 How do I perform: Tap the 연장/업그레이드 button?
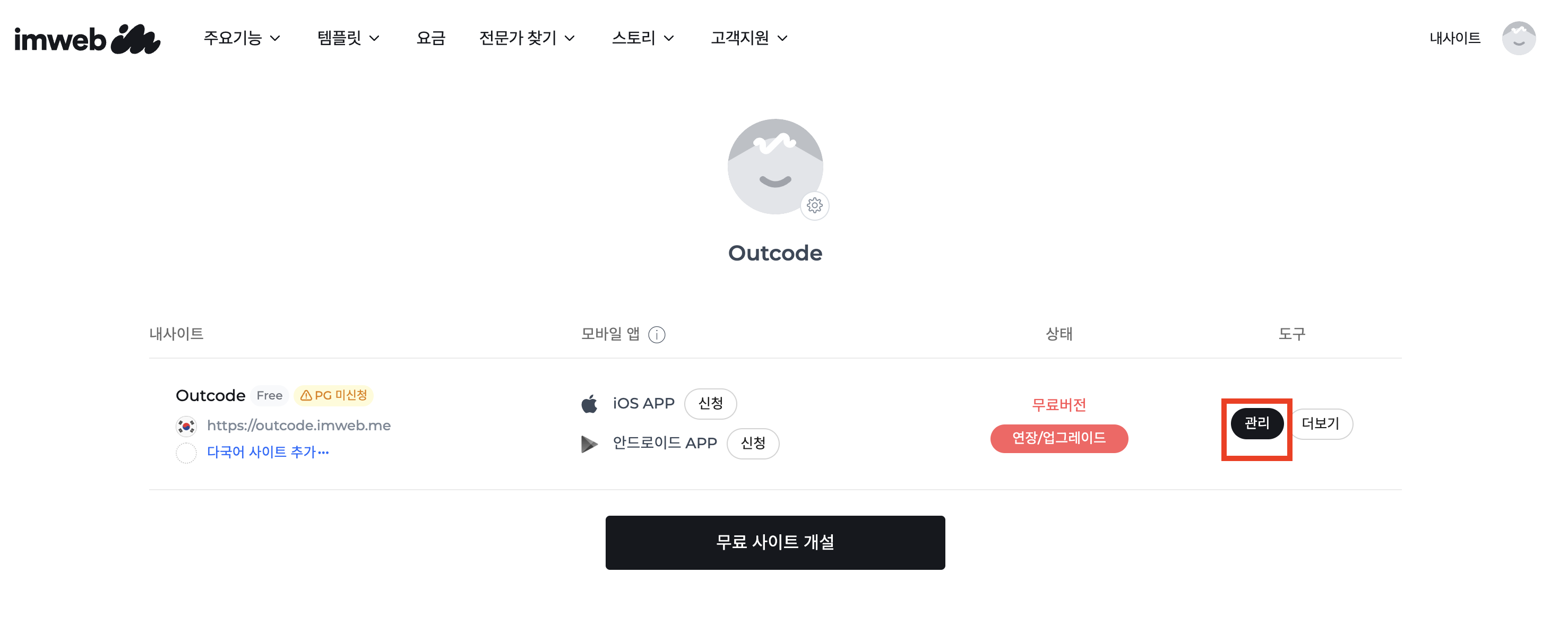[1058, 438]
